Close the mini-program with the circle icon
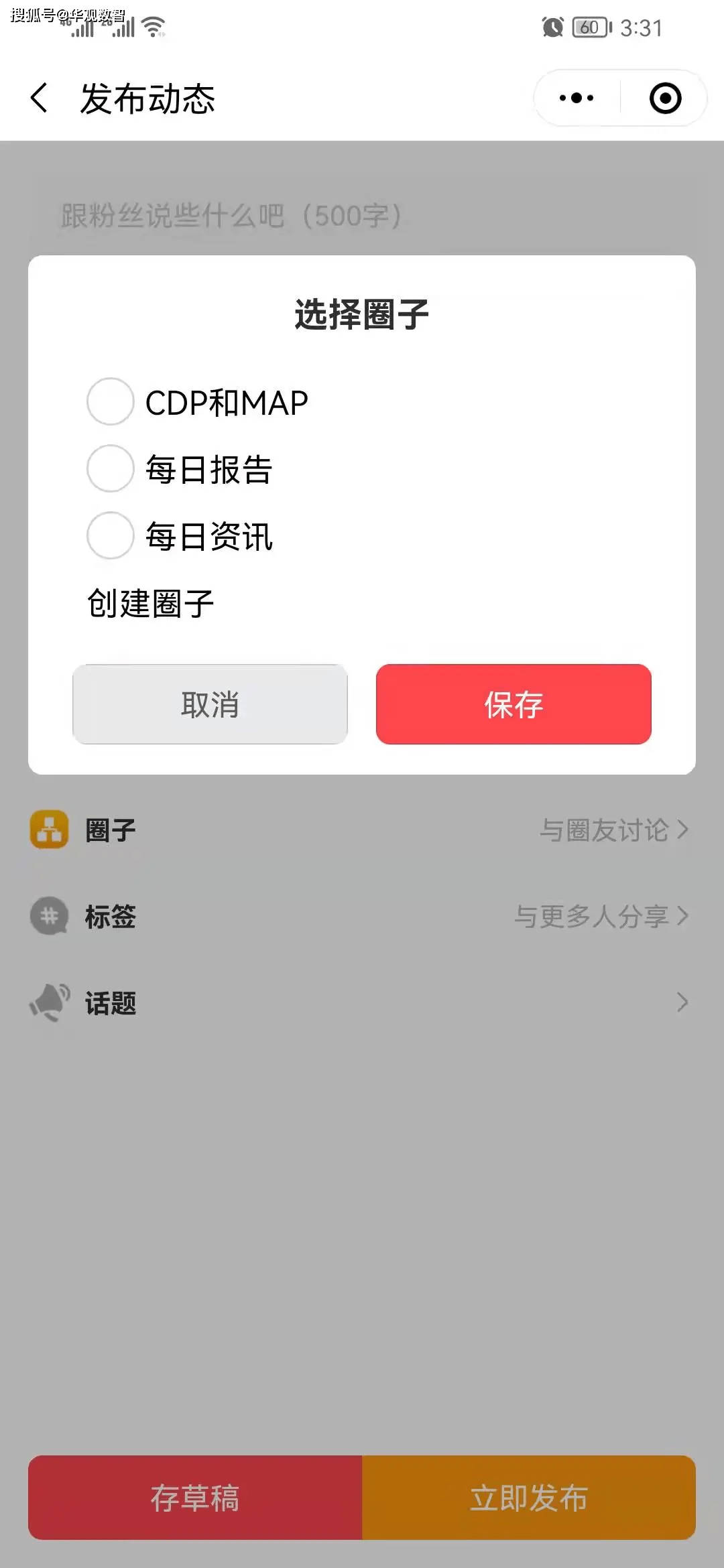 pyautogui.click(x=665, y=99)
